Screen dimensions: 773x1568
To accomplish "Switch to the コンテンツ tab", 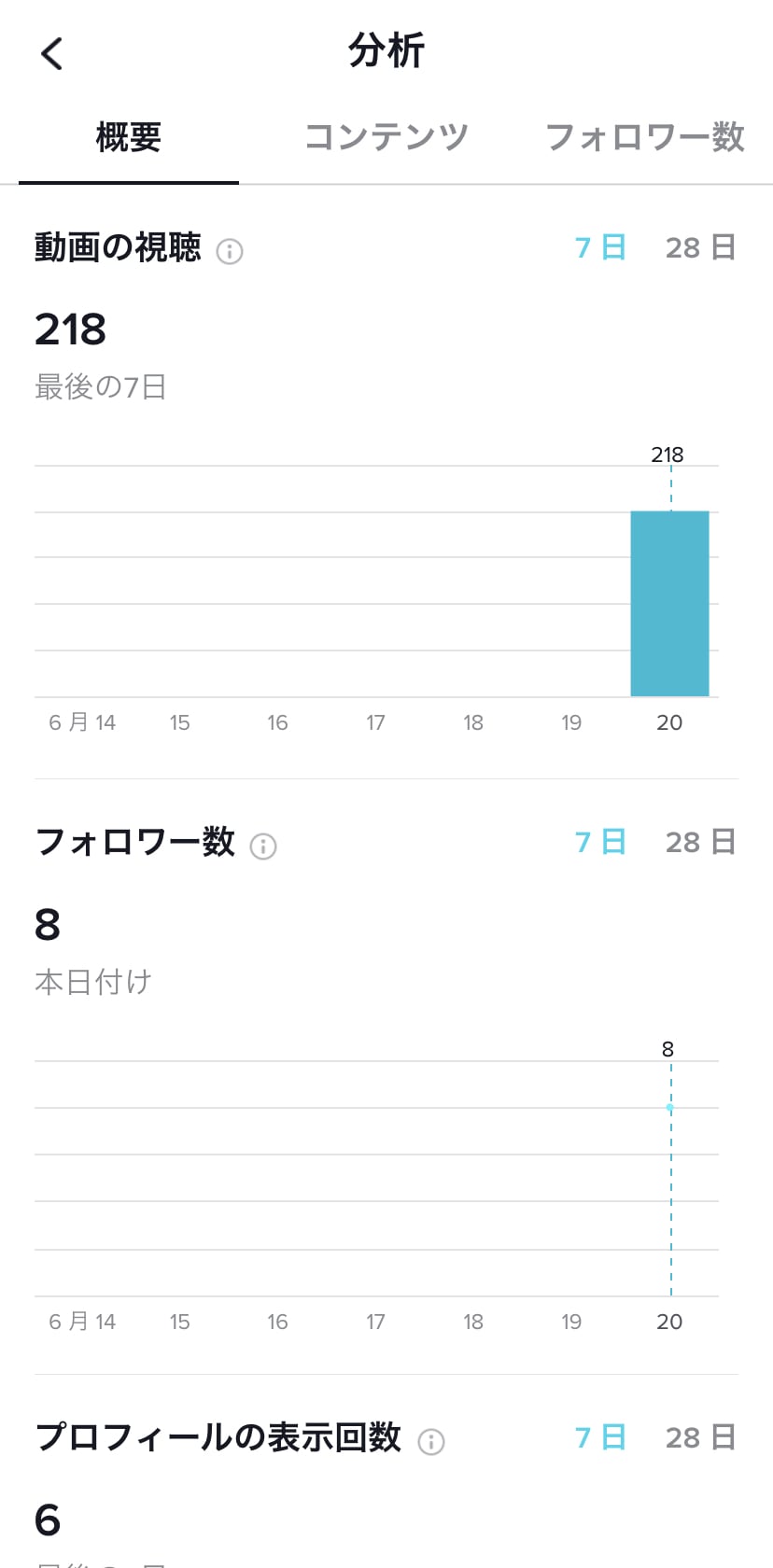I will click(x=386, y=137).
